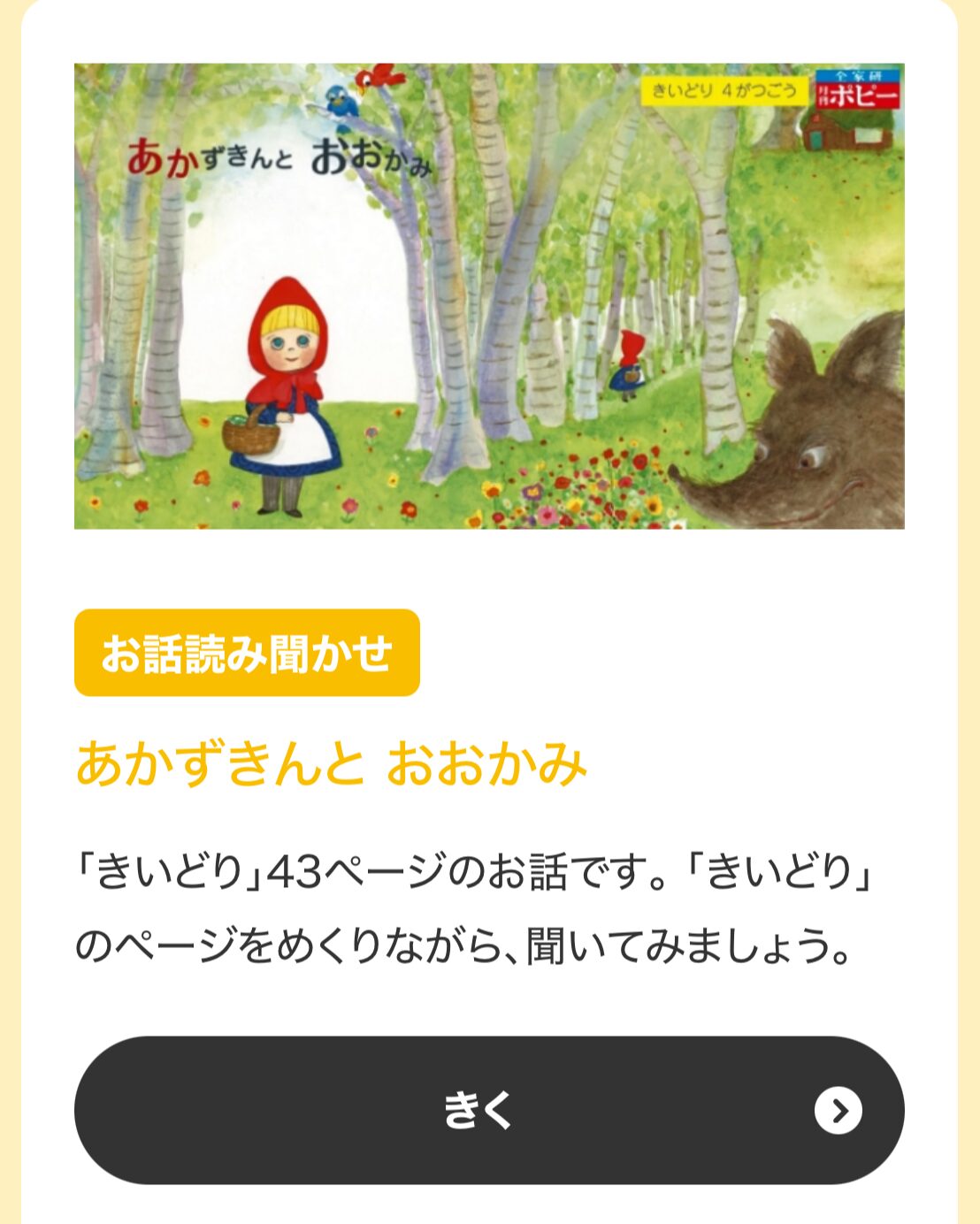Screen dimensions: 980x1224
Task: Tap the きく button to listen
Action: 488,1110
